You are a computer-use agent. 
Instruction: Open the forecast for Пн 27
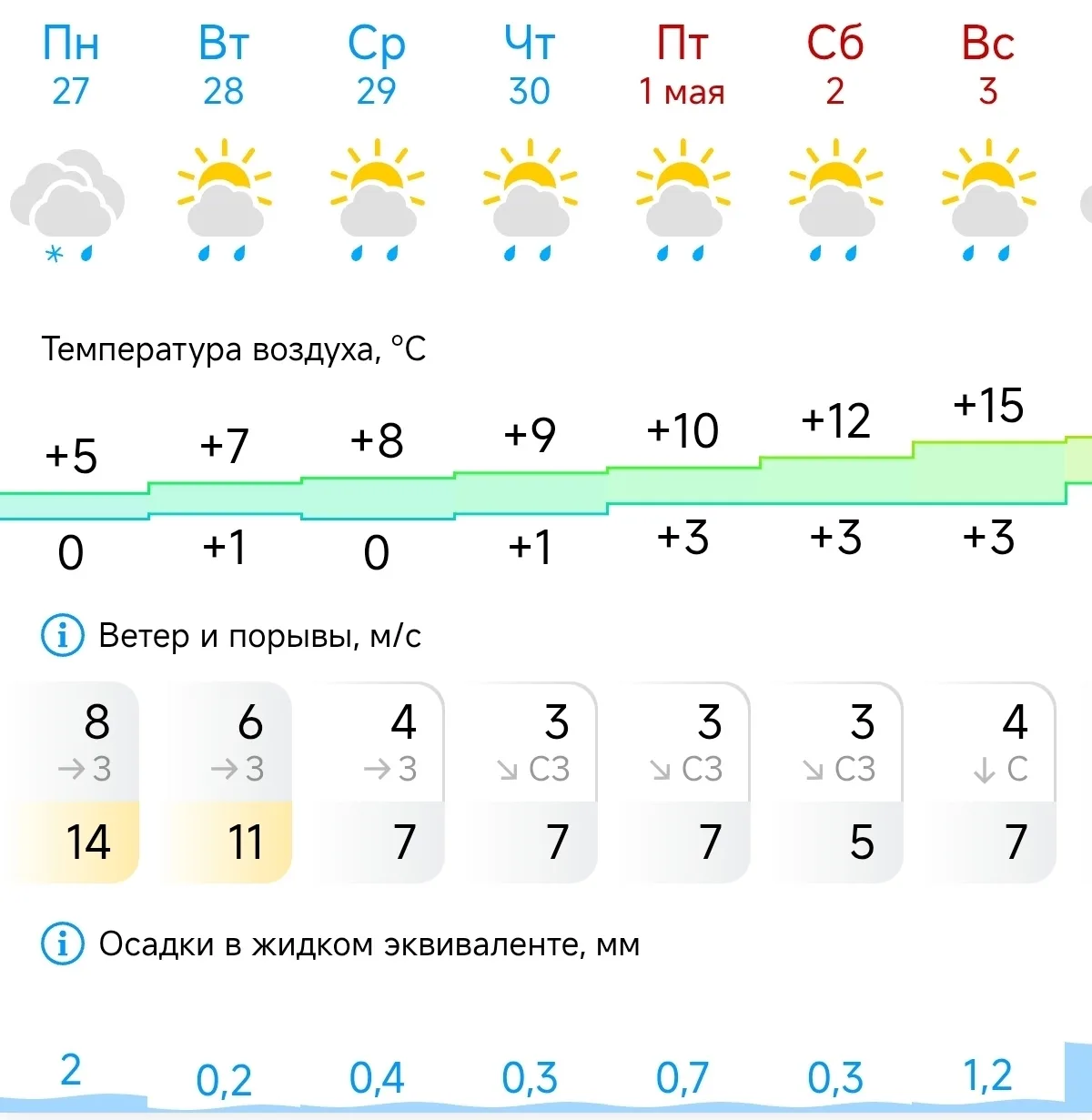coord(70,66)
